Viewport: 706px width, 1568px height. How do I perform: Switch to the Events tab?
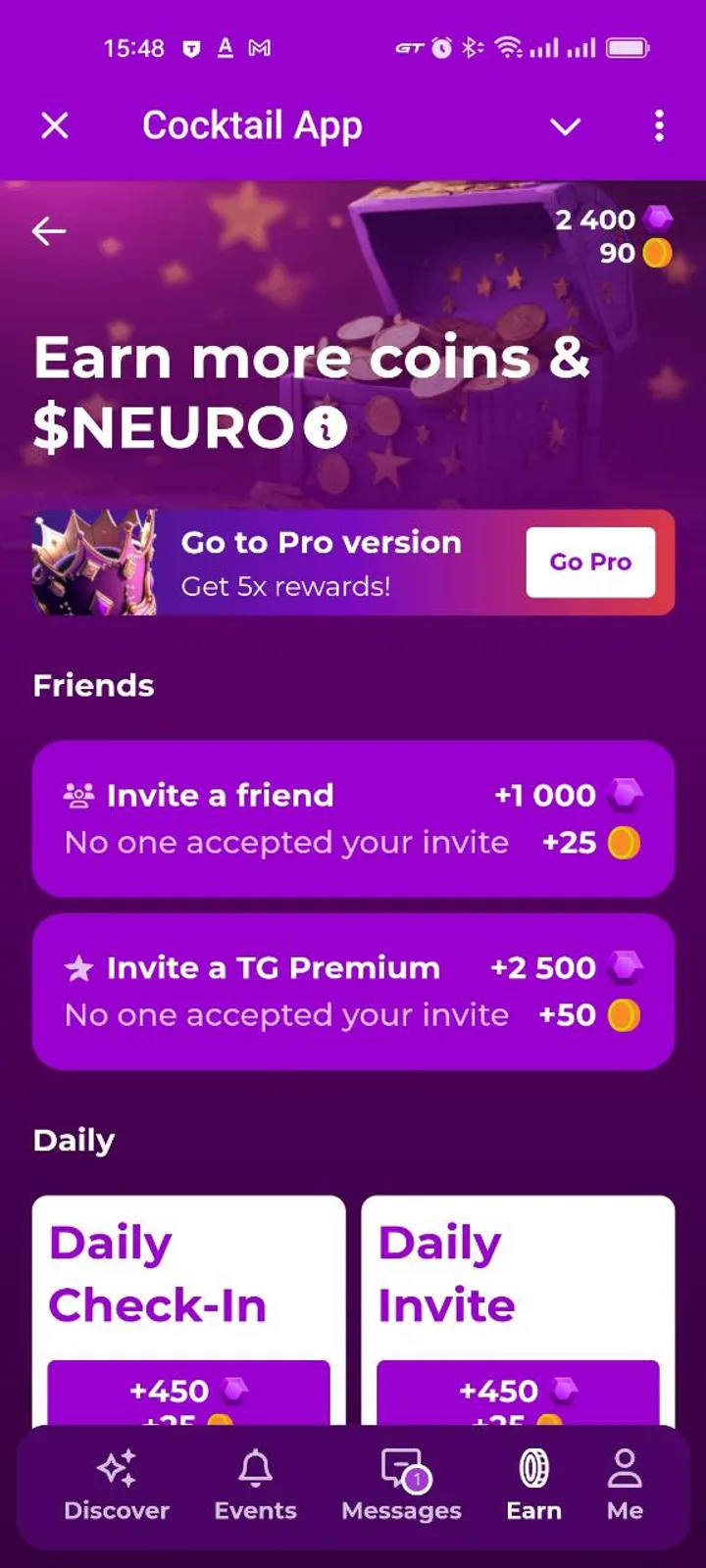(x=255, y=1485)
